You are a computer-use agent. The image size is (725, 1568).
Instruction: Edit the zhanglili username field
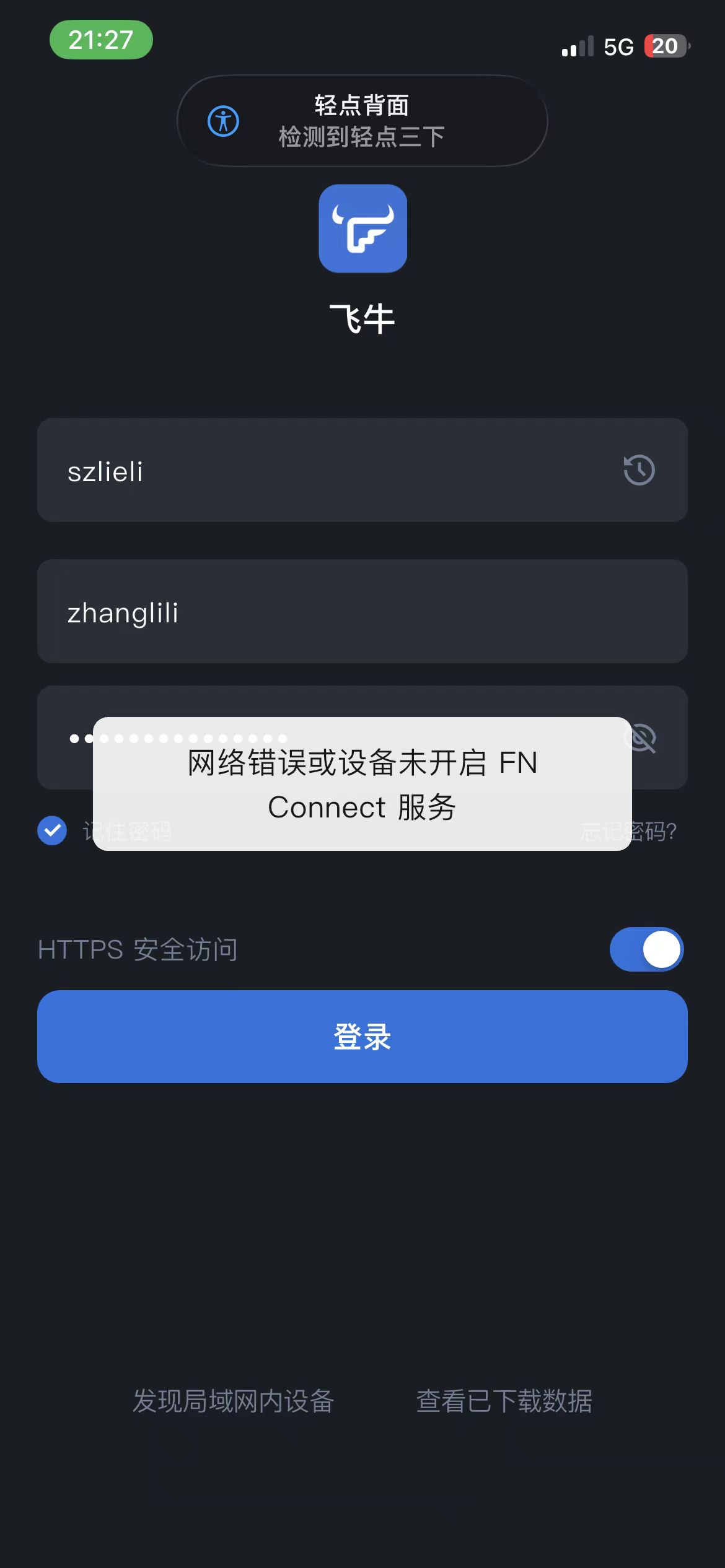[x=362, y=612]
